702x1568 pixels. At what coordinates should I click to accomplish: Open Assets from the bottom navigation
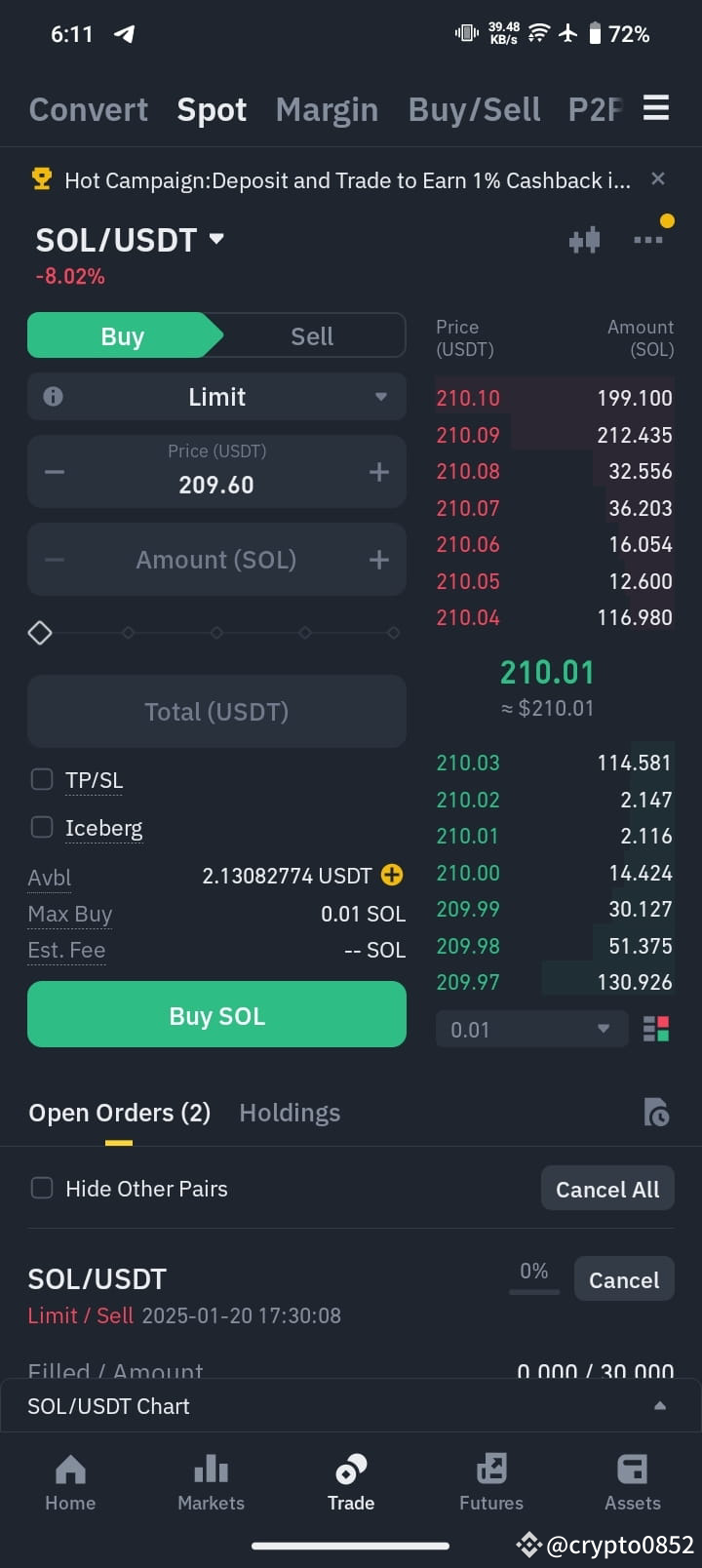(x=632, y=1482)
